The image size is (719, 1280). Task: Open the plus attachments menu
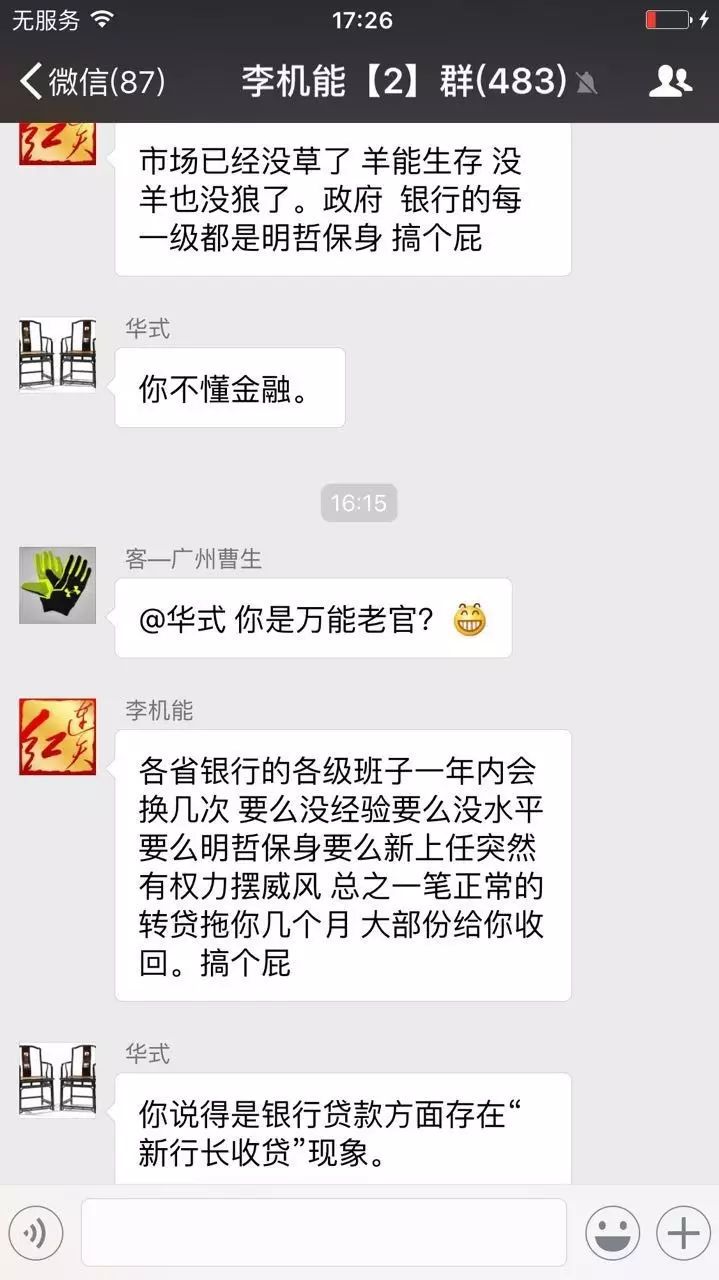683,1232
